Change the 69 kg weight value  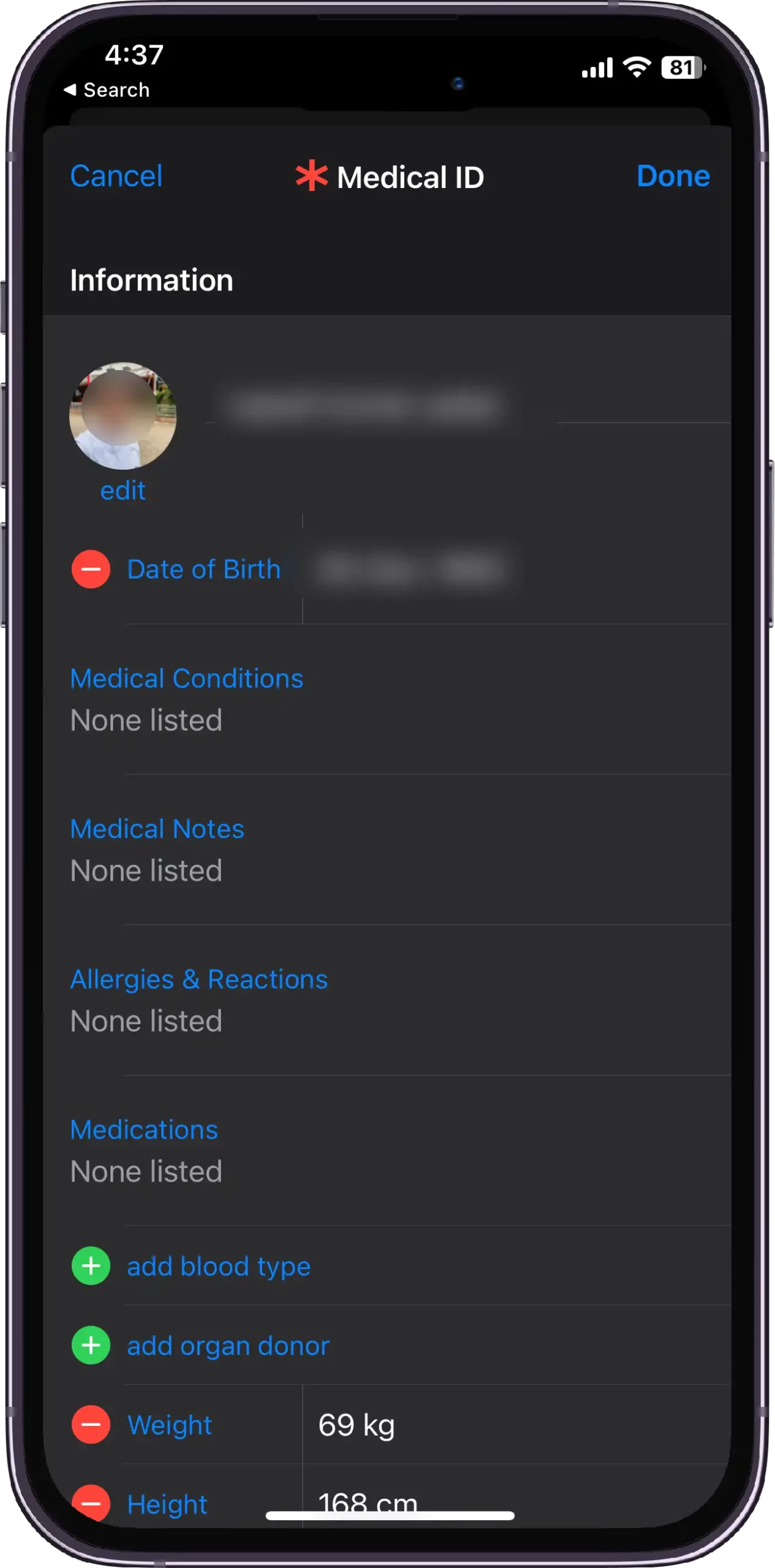coord(357,1425)
